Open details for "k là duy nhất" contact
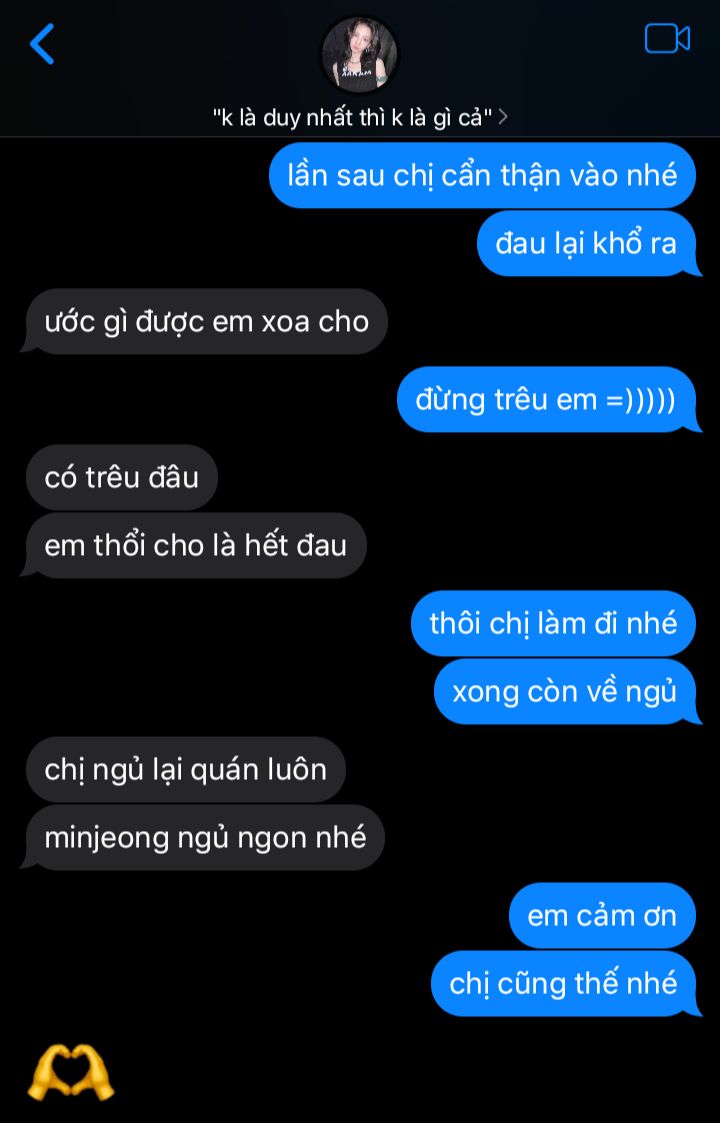720x1123 pixels. (x=360, y=118)
